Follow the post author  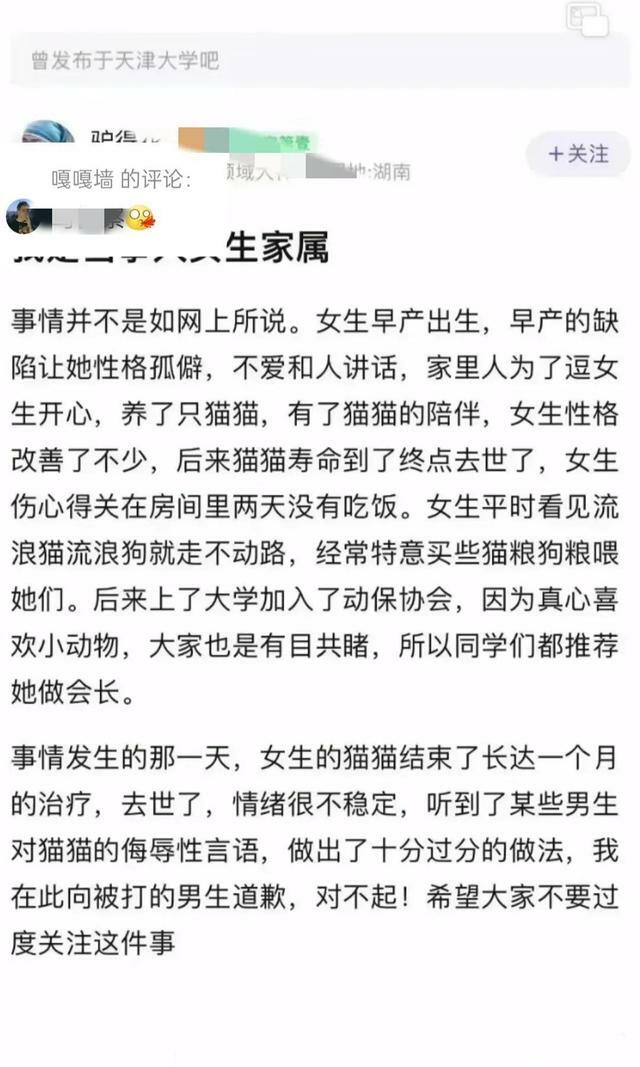pos(578,154)
